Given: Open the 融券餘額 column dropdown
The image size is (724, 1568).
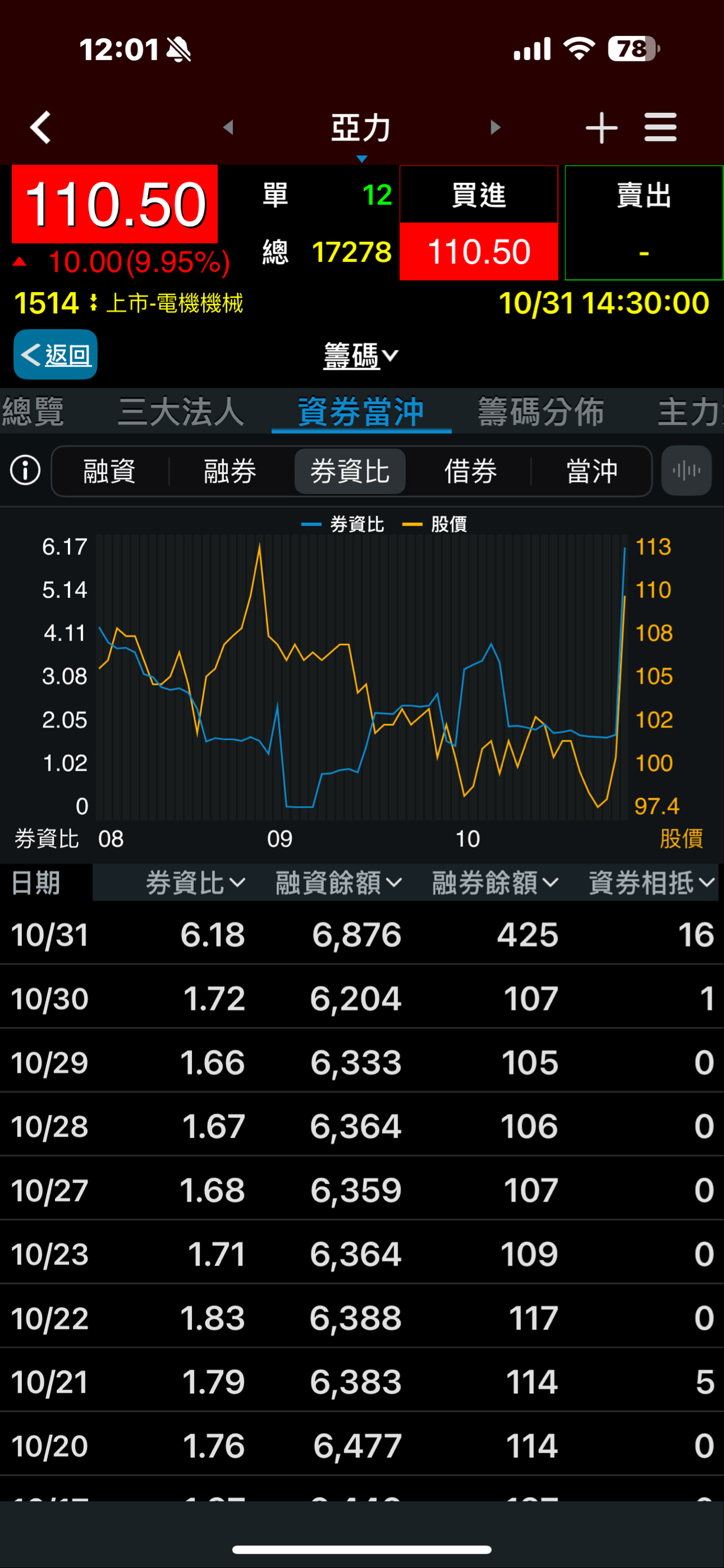Looking at the screenshot, I should [x=495, y=883].
